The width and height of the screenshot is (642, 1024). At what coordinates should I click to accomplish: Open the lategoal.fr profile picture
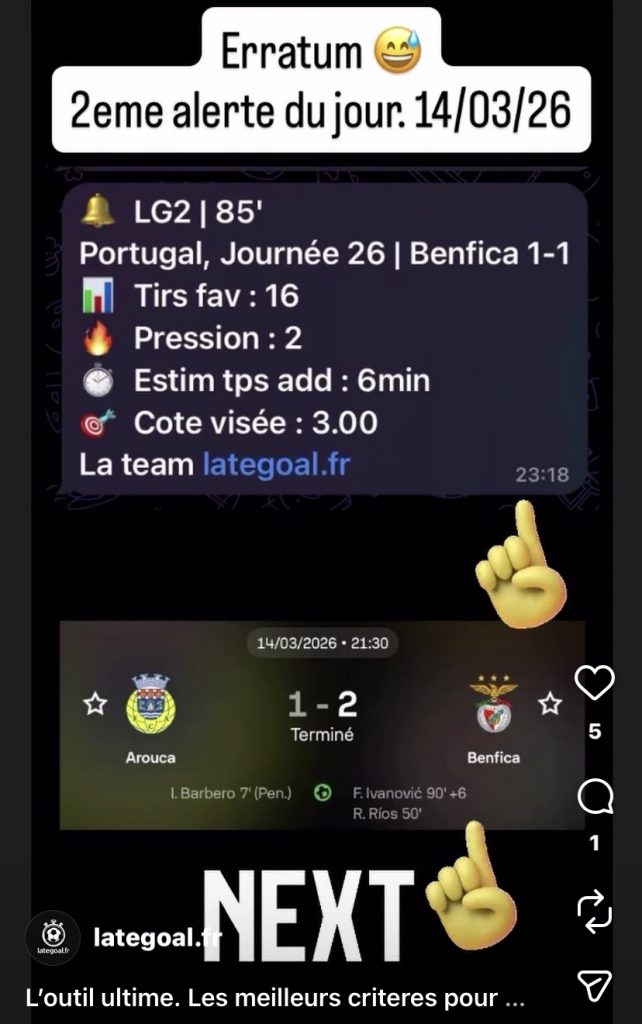coord(52,939)
